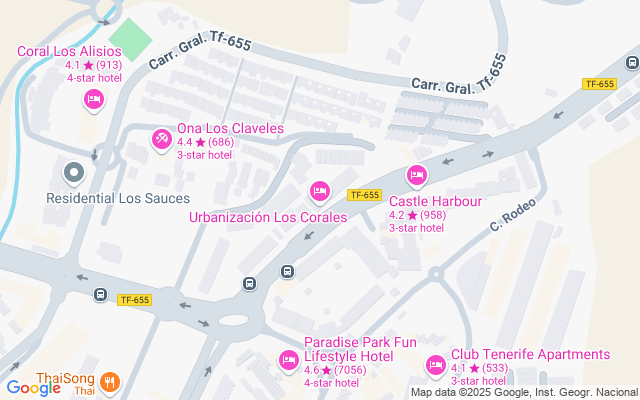Select Paradise Park Fun Lifestyle Hotel marker

288,360
